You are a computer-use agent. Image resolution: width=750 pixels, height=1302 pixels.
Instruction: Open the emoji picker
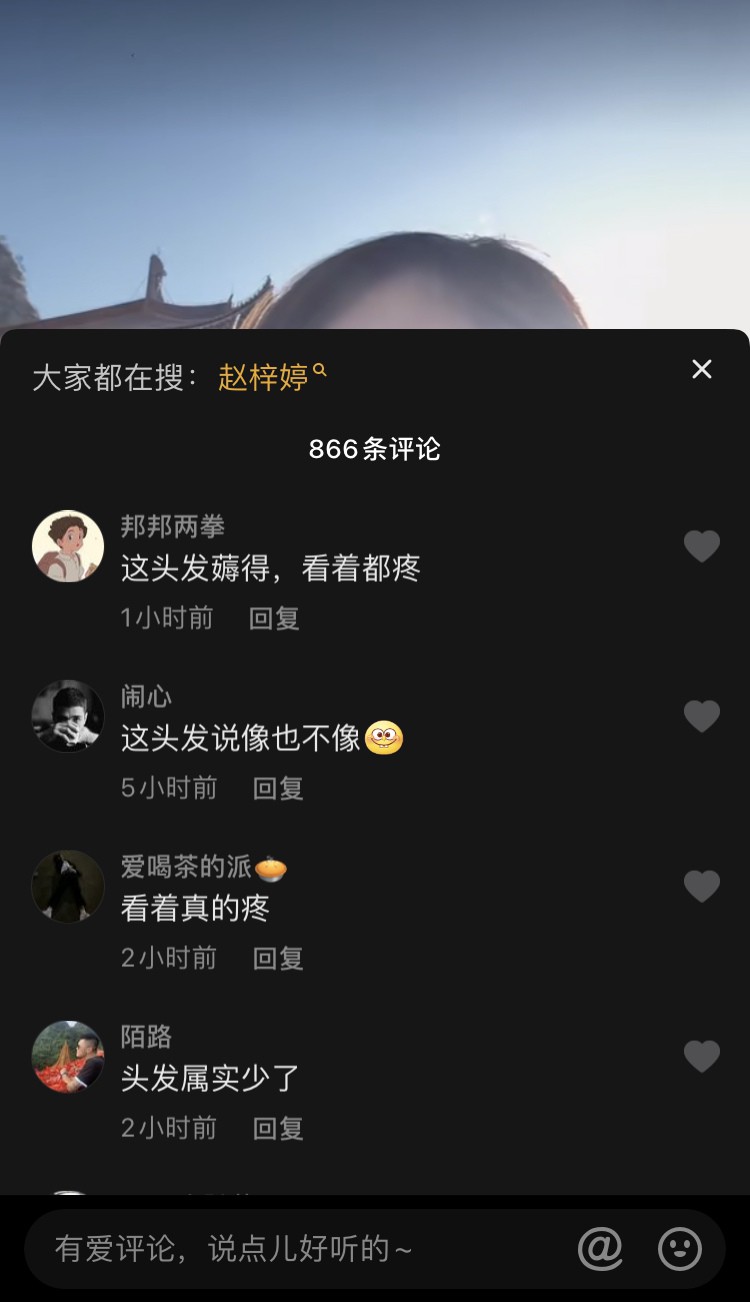tap(680, 1249)
